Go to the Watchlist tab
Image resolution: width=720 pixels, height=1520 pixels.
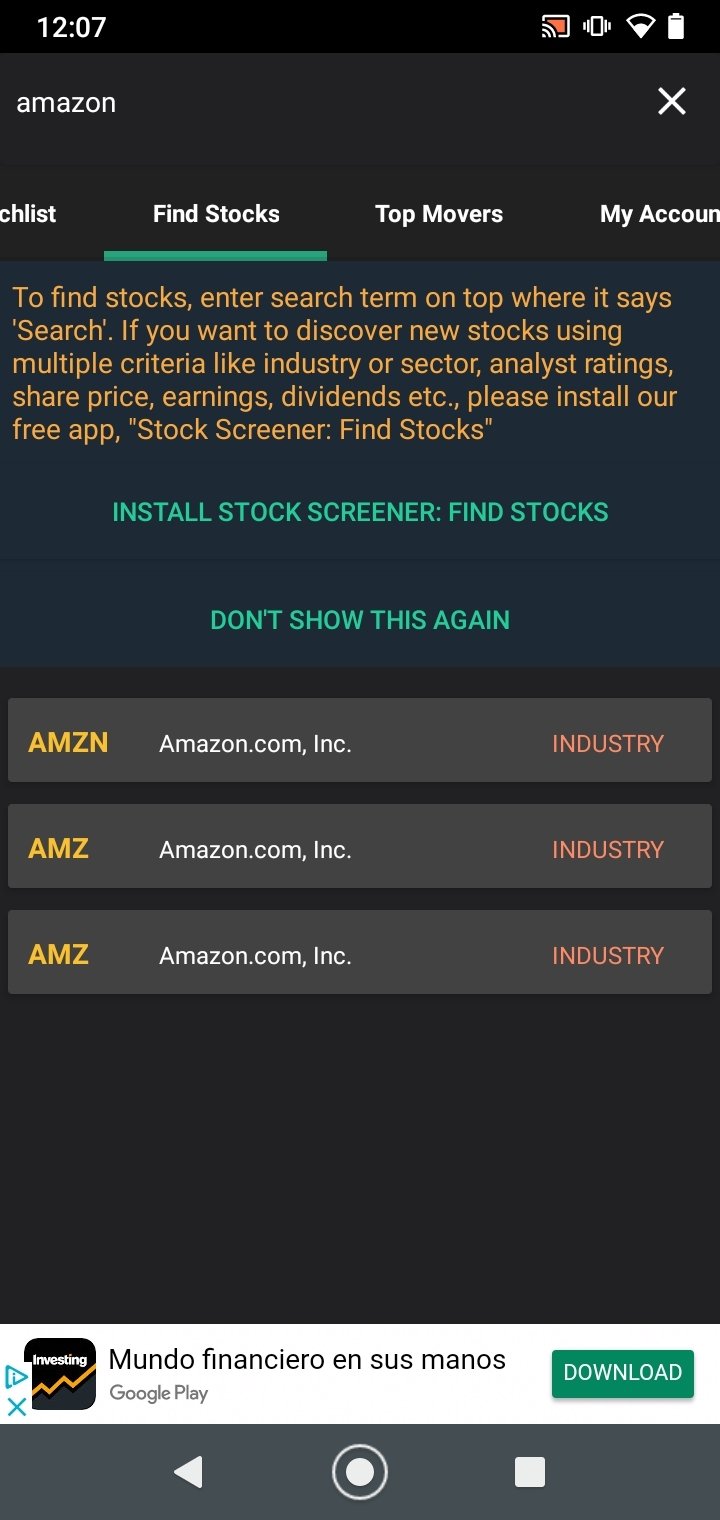(x=28, y=214)
